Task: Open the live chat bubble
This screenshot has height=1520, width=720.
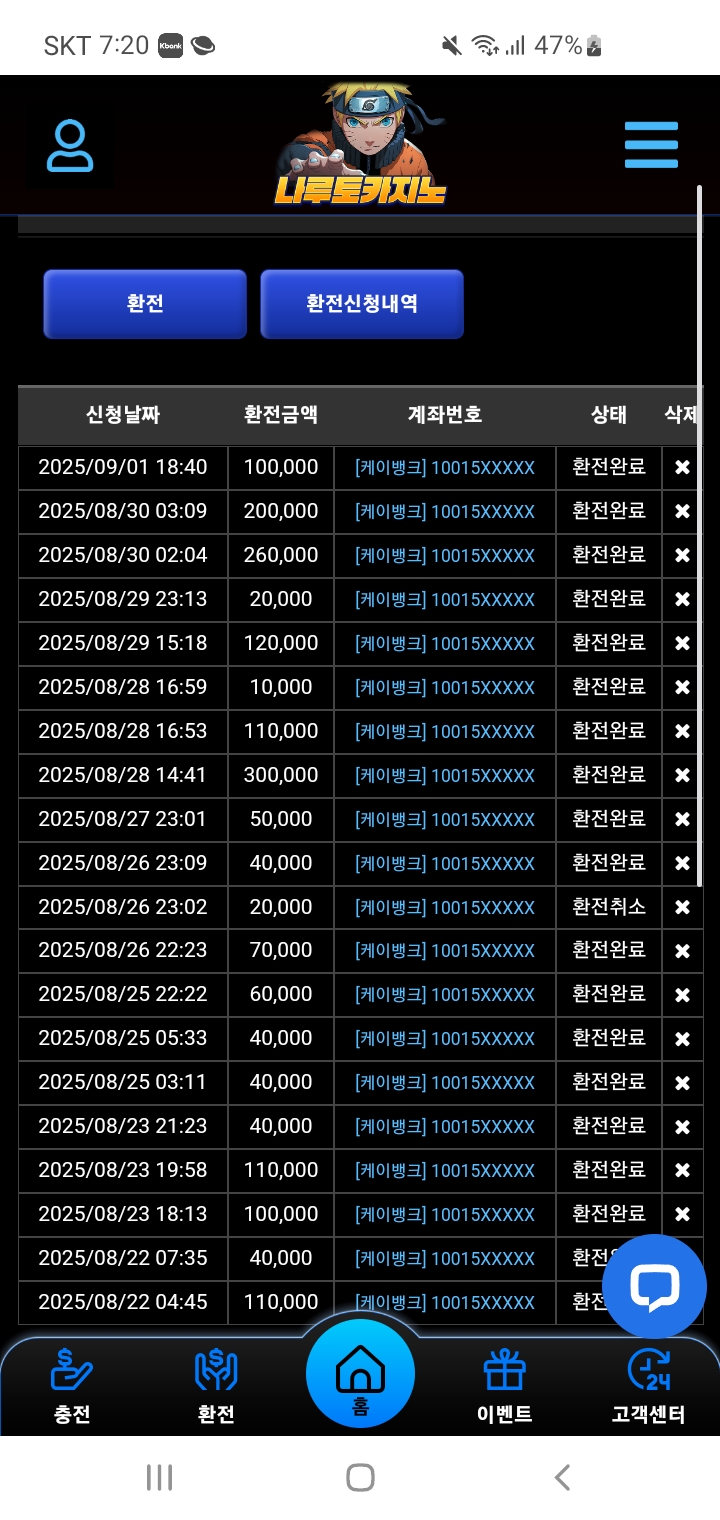Action: [654, 1286]
